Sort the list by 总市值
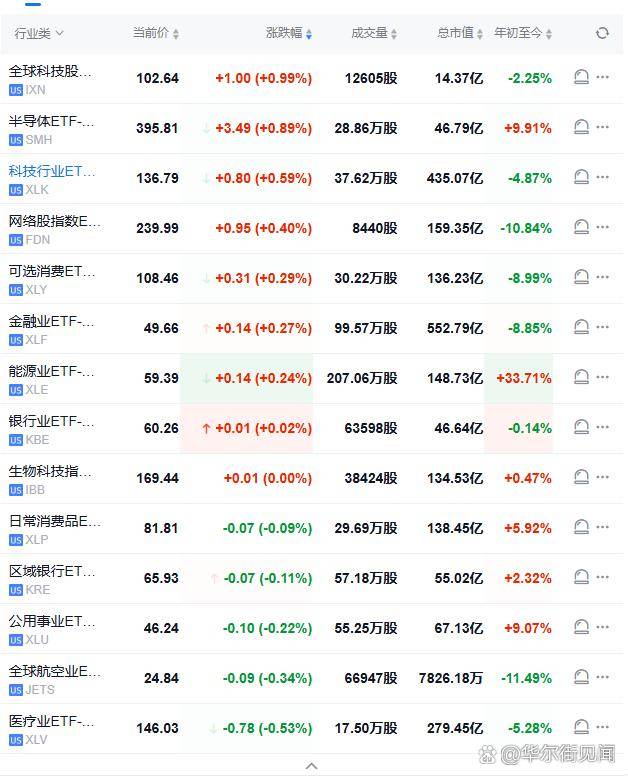Image resolution: width=628 pixels, height=778 pixels. [x=460, y=33]
